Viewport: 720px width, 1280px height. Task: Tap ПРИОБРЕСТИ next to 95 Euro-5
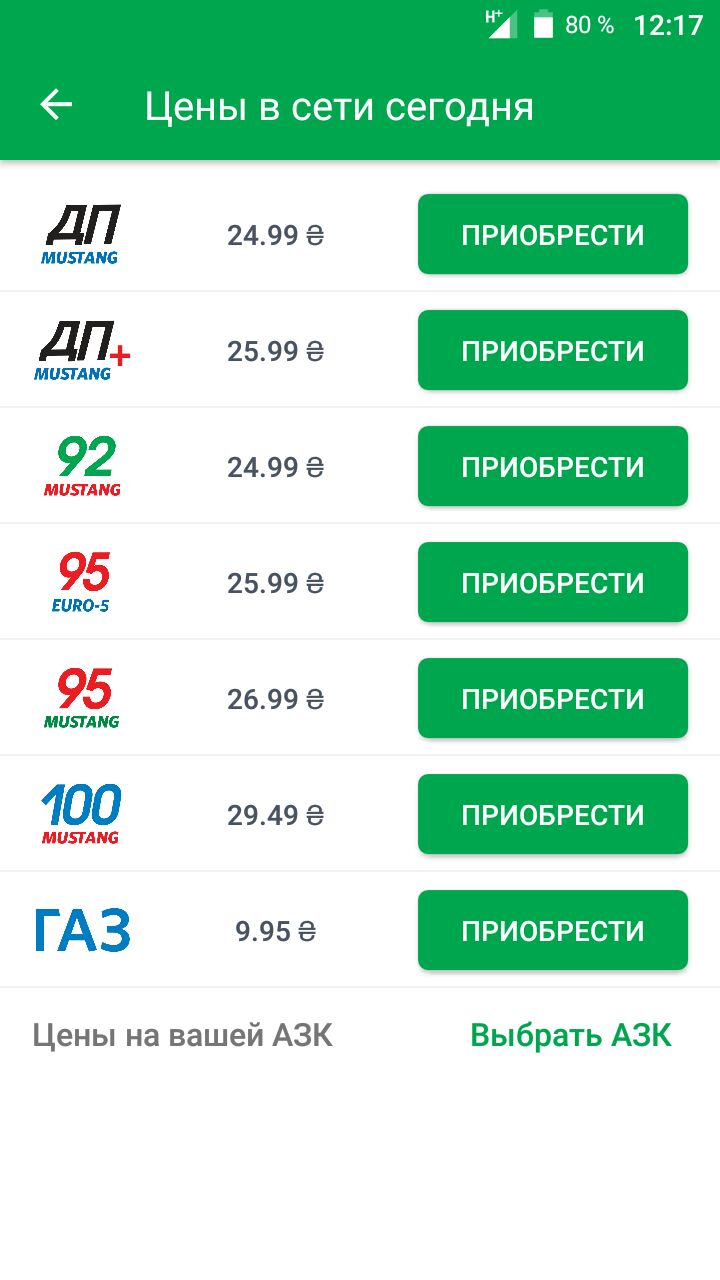click(x=553, y=582)
